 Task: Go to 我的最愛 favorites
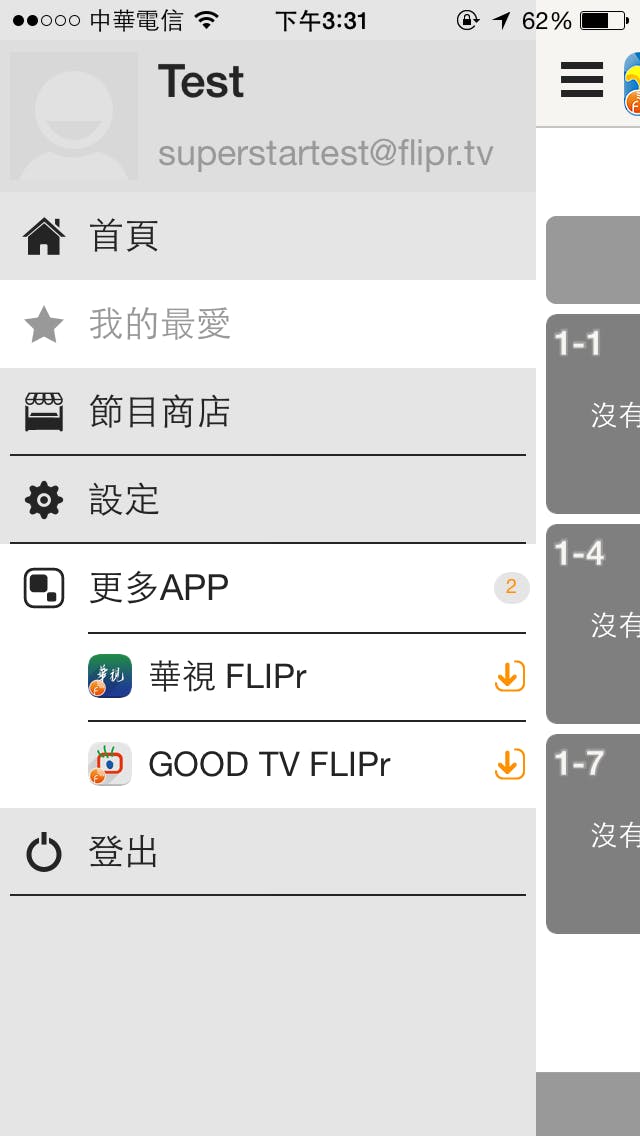[x=267, y=324]
